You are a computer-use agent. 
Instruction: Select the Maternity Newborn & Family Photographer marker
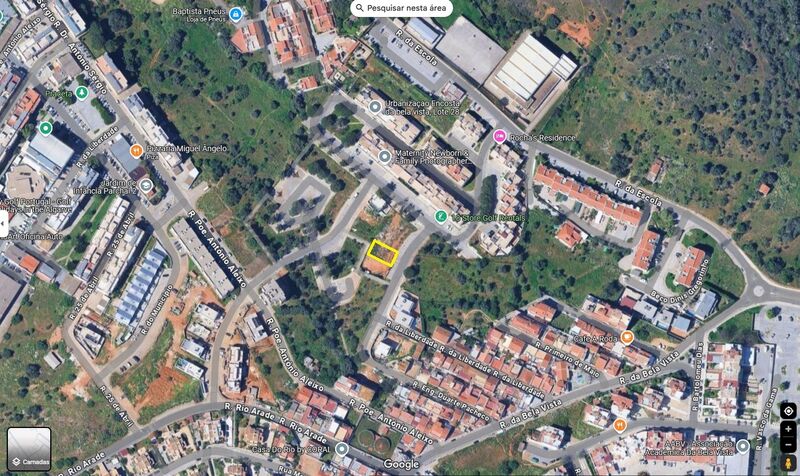click(x=383, y=157)
